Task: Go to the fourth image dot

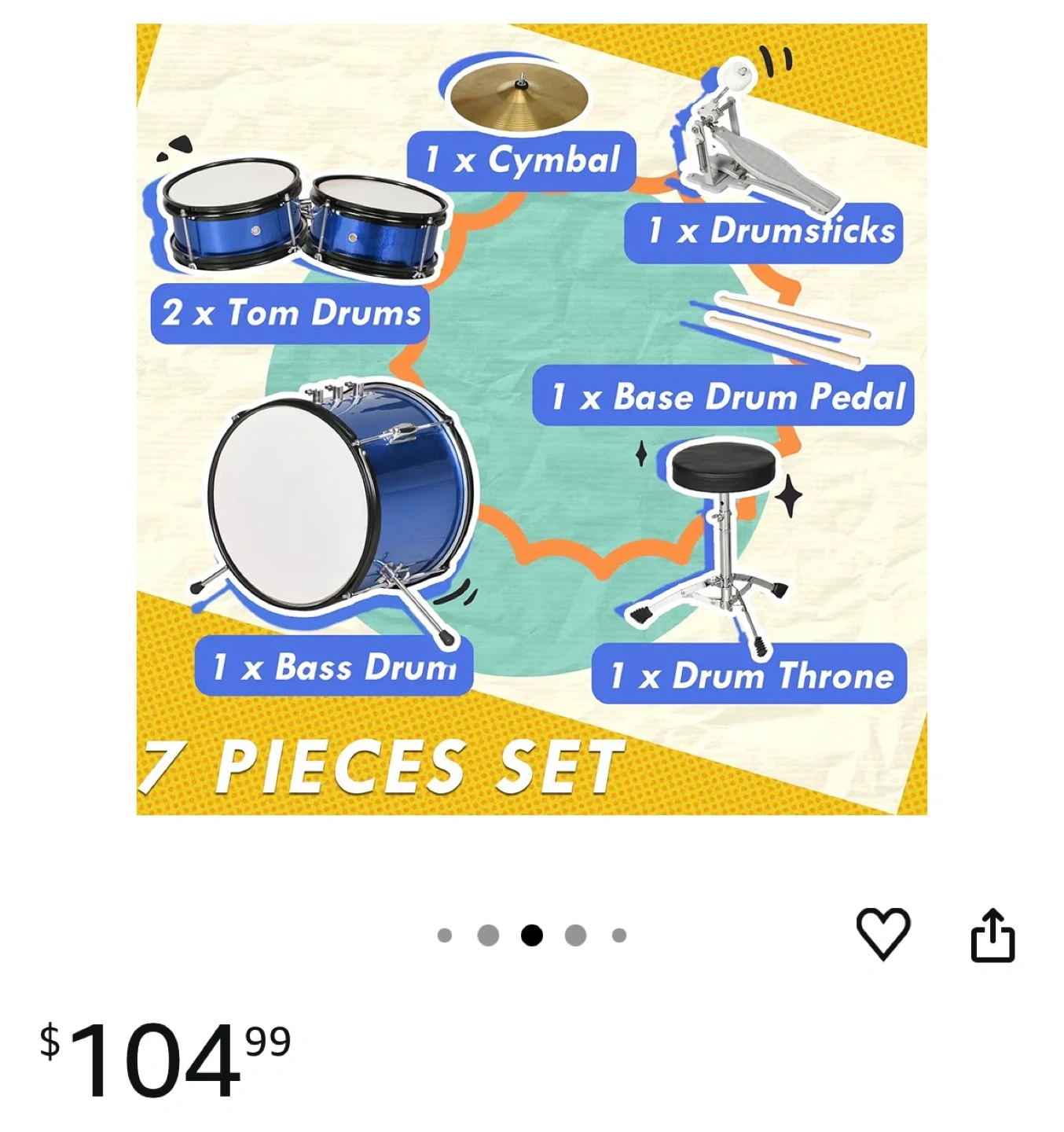Action: 575,935
